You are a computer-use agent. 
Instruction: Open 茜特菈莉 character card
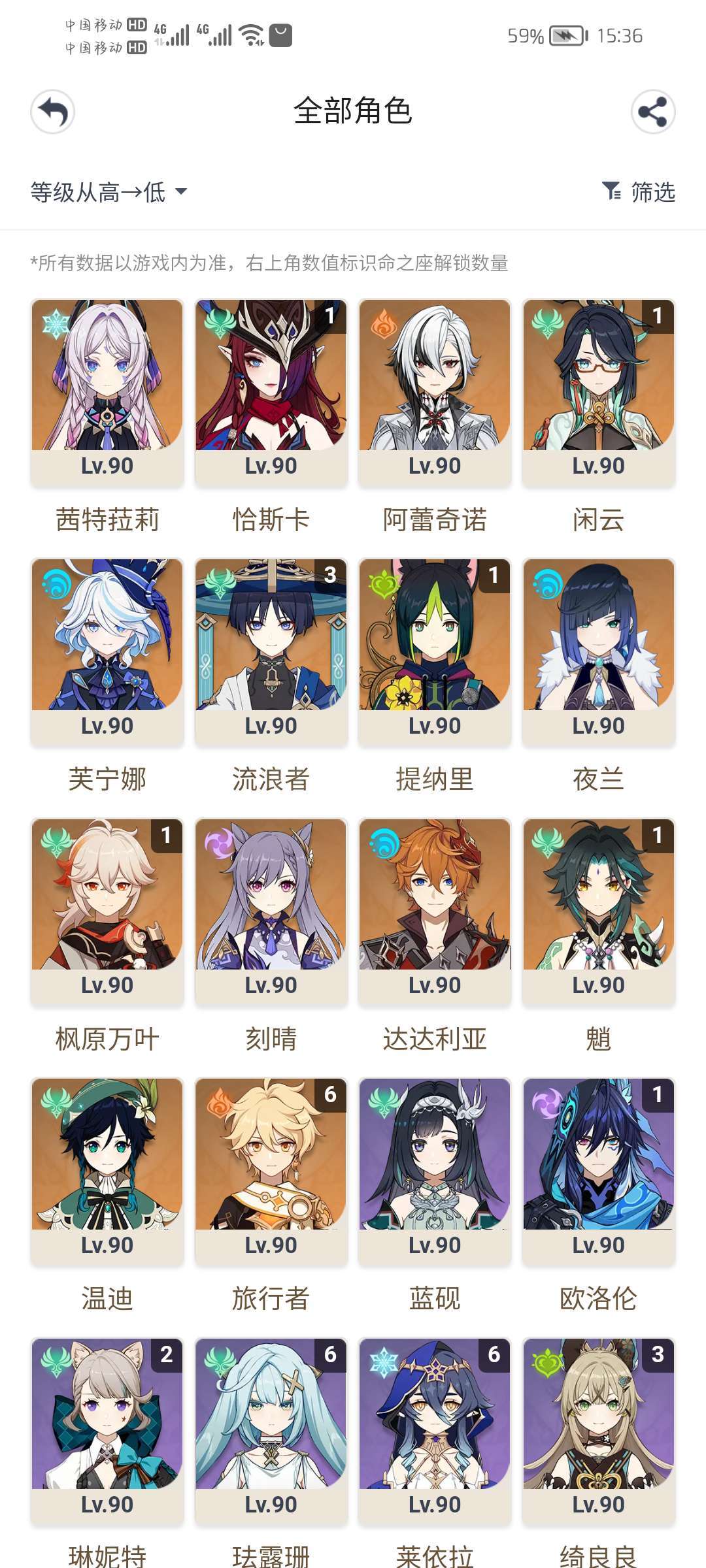click(107, 392)
